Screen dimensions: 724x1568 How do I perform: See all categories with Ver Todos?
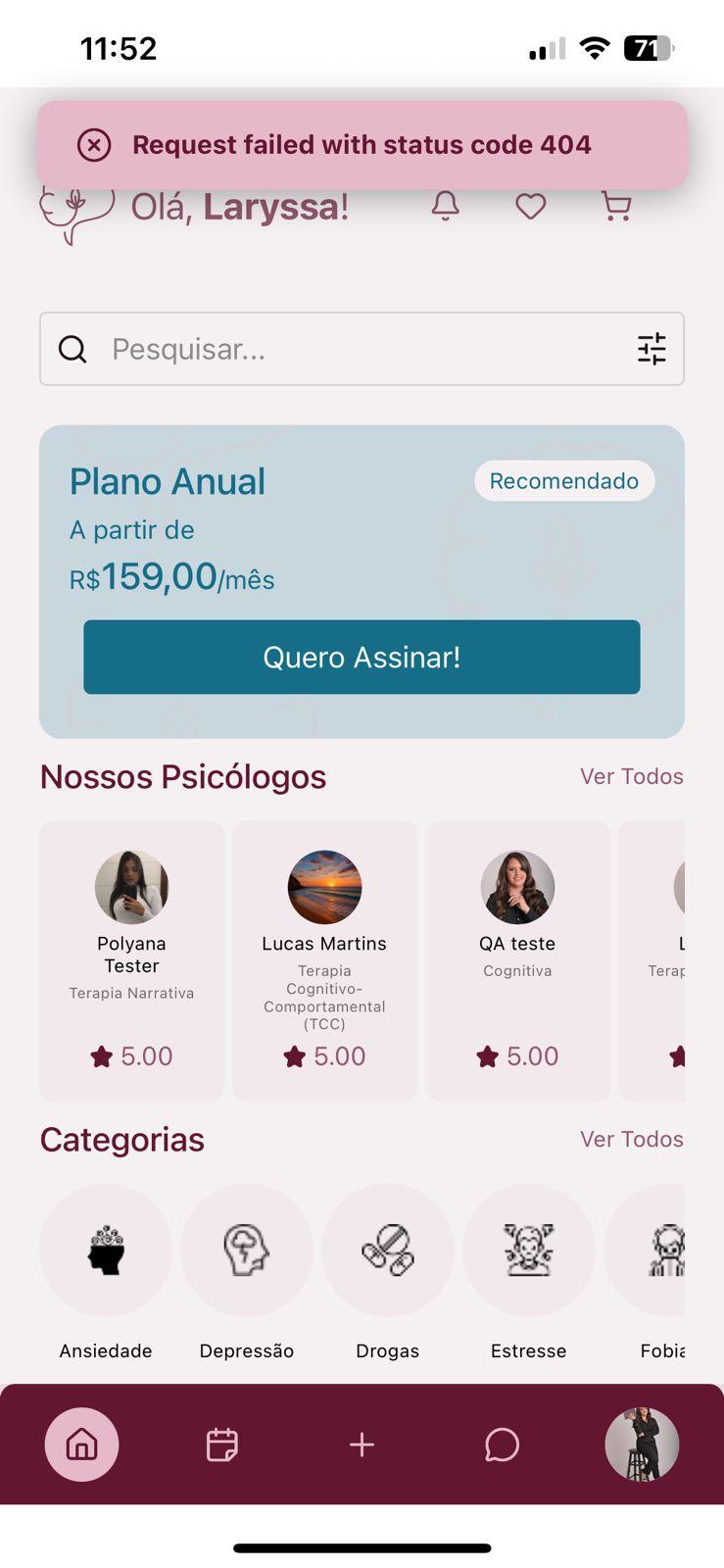tap(631, 1139)
